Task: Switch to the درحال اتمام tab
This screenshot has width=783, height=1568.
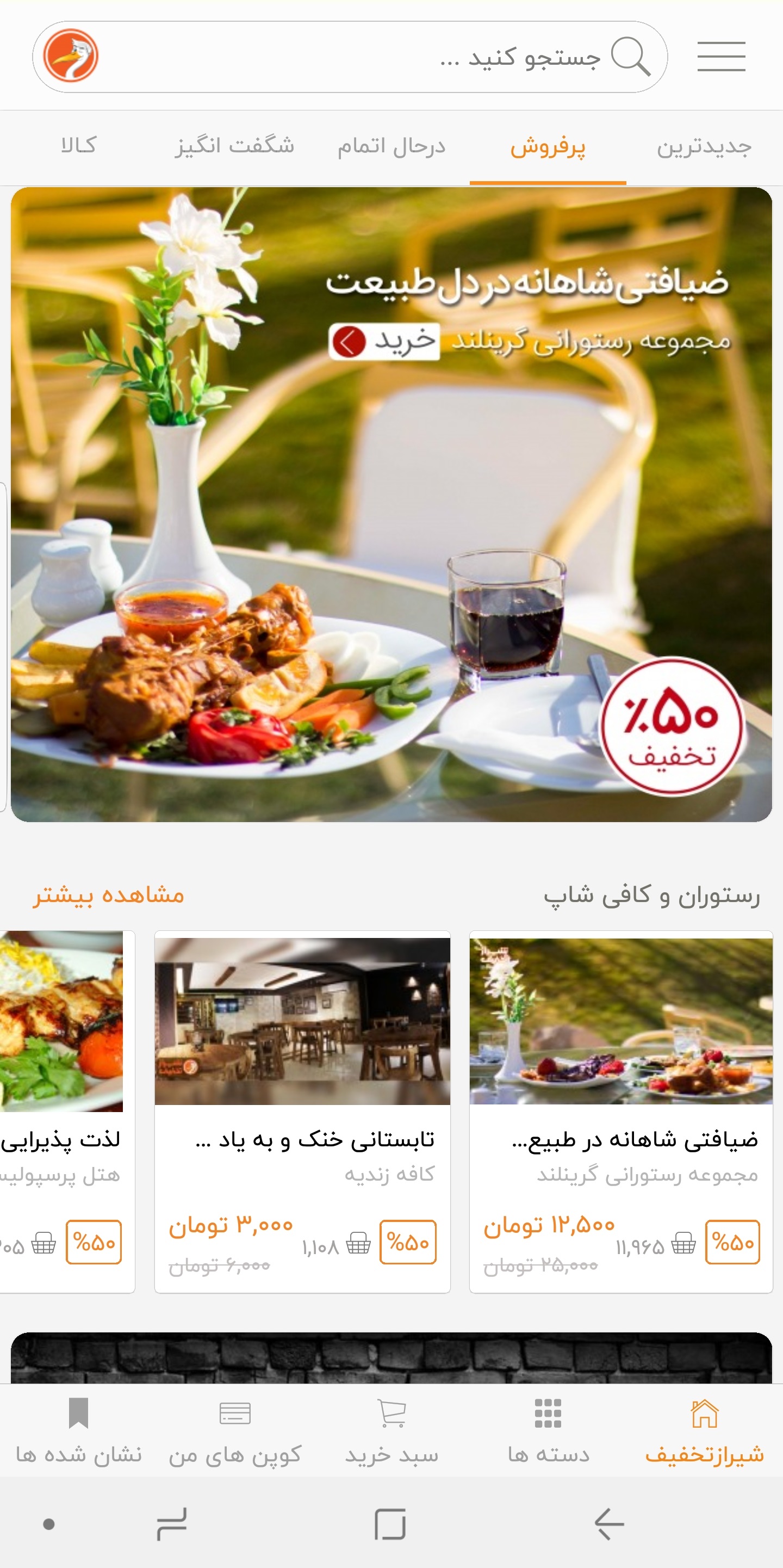Action: 391,147
